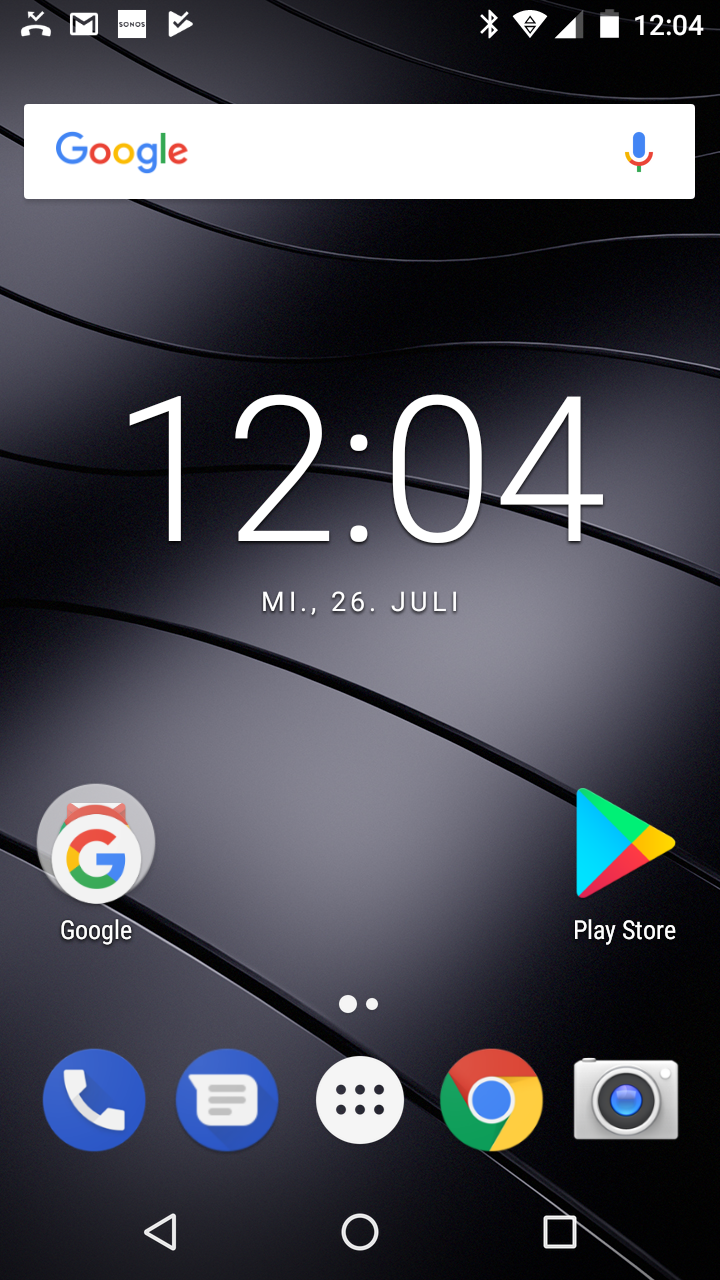
Task: Launch Chrome browser
Action: click(491, 1100)
